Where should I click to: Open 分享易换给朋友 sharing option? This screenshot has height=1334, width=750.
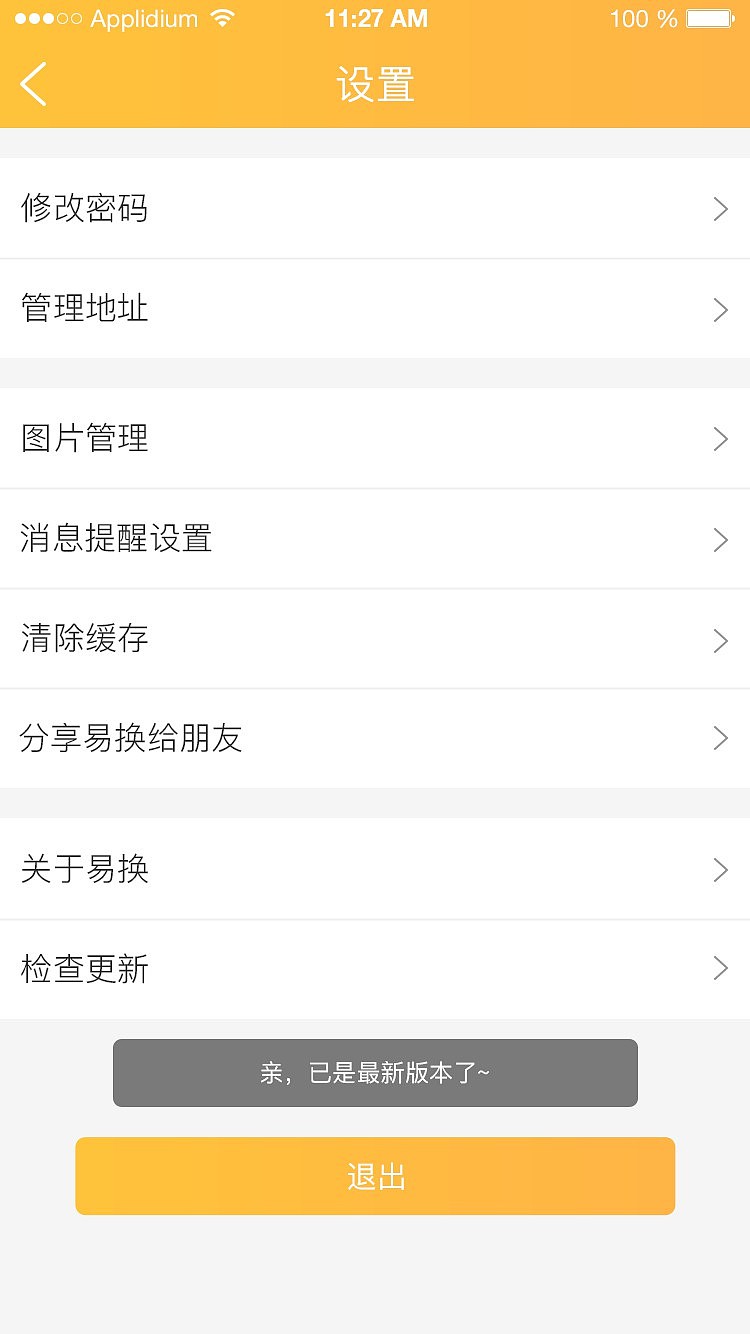pyautogui.click(x=375, y=738)
